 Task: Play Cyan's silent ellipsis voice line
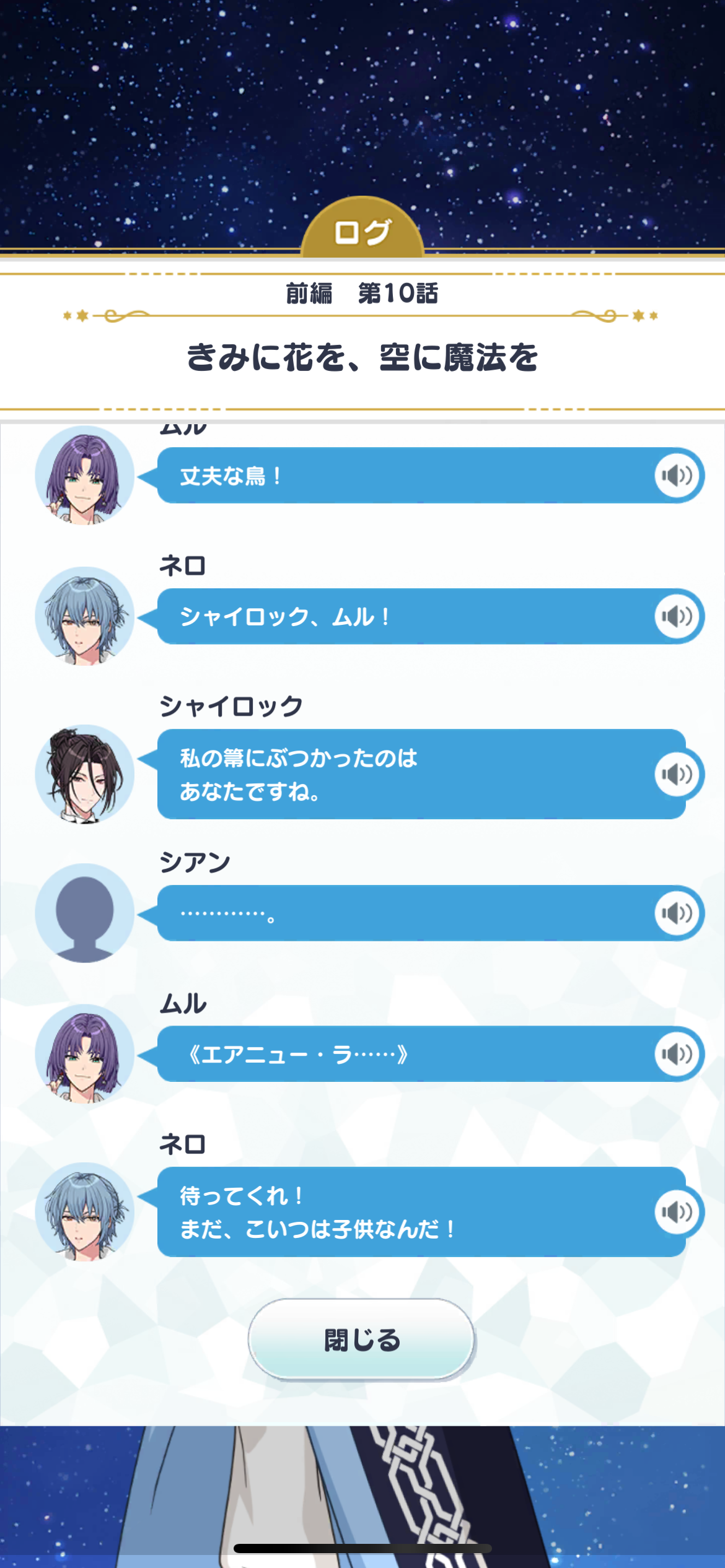click(x=677, y=913)
